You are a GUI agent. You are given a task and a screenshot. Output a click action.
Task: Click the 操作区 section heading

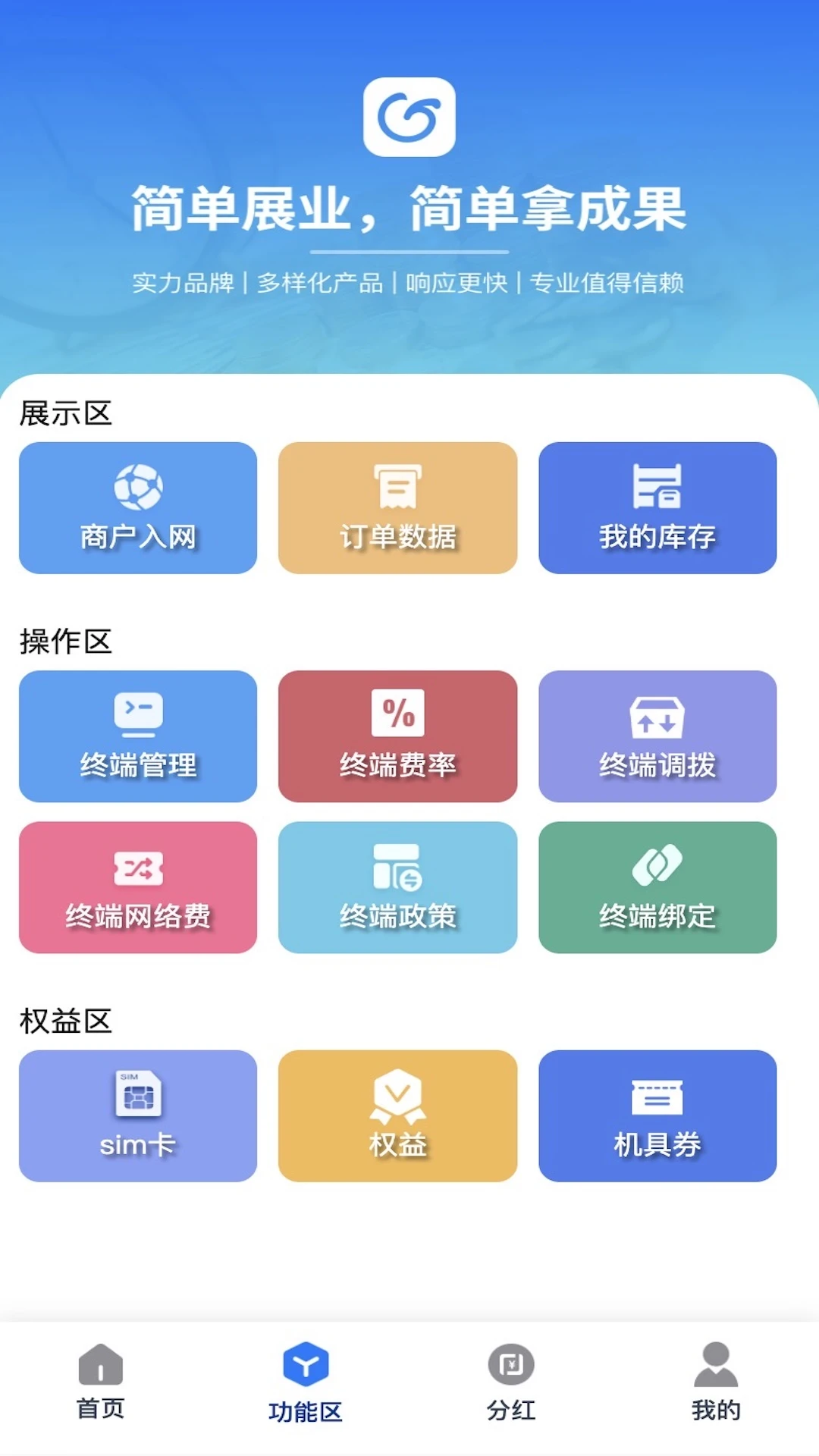[65, 641]
